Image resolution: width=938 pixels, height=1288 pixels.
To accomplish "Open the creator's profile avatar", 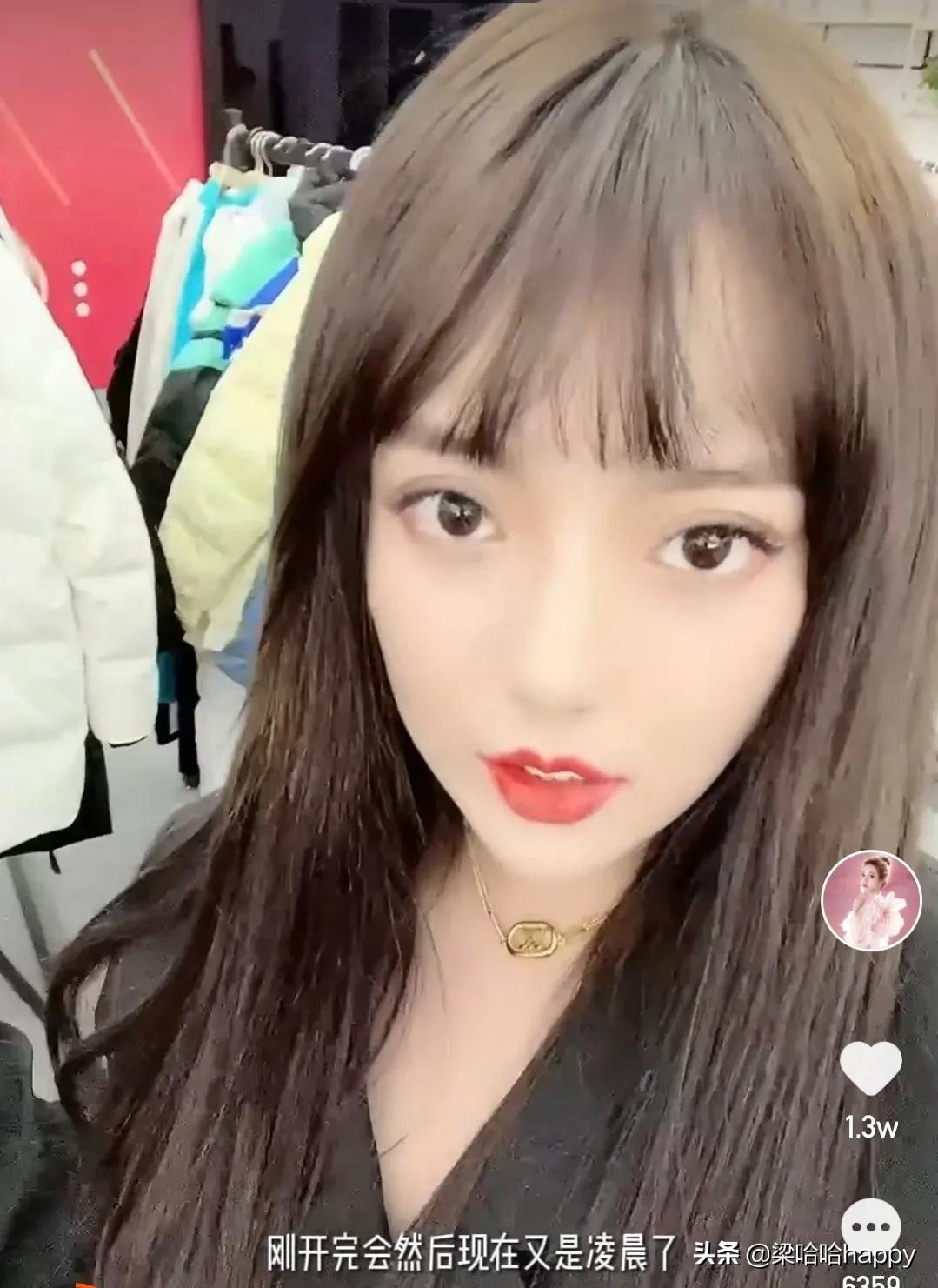I will [870, 900].
